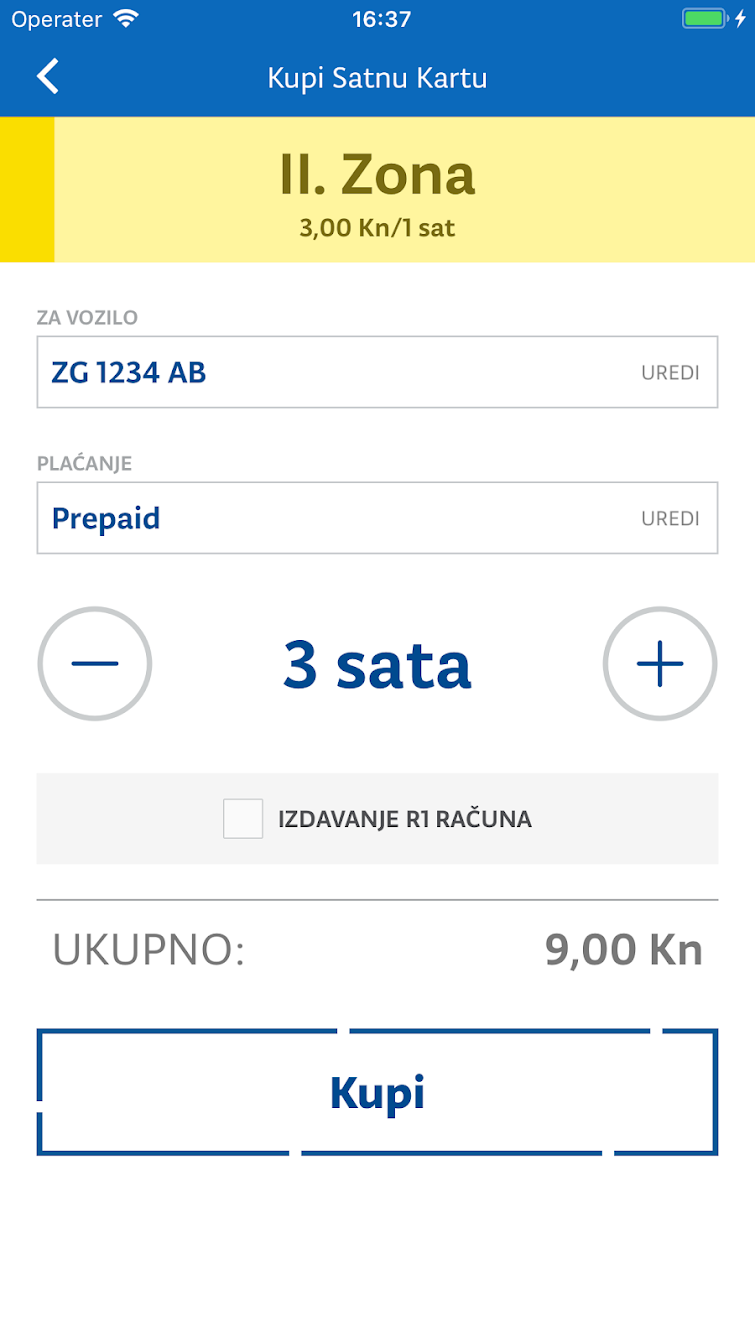Edit the Prepaid payment method
This screenshot has width=755, height=1342.
pyautogui.click(x=670, y=519)
